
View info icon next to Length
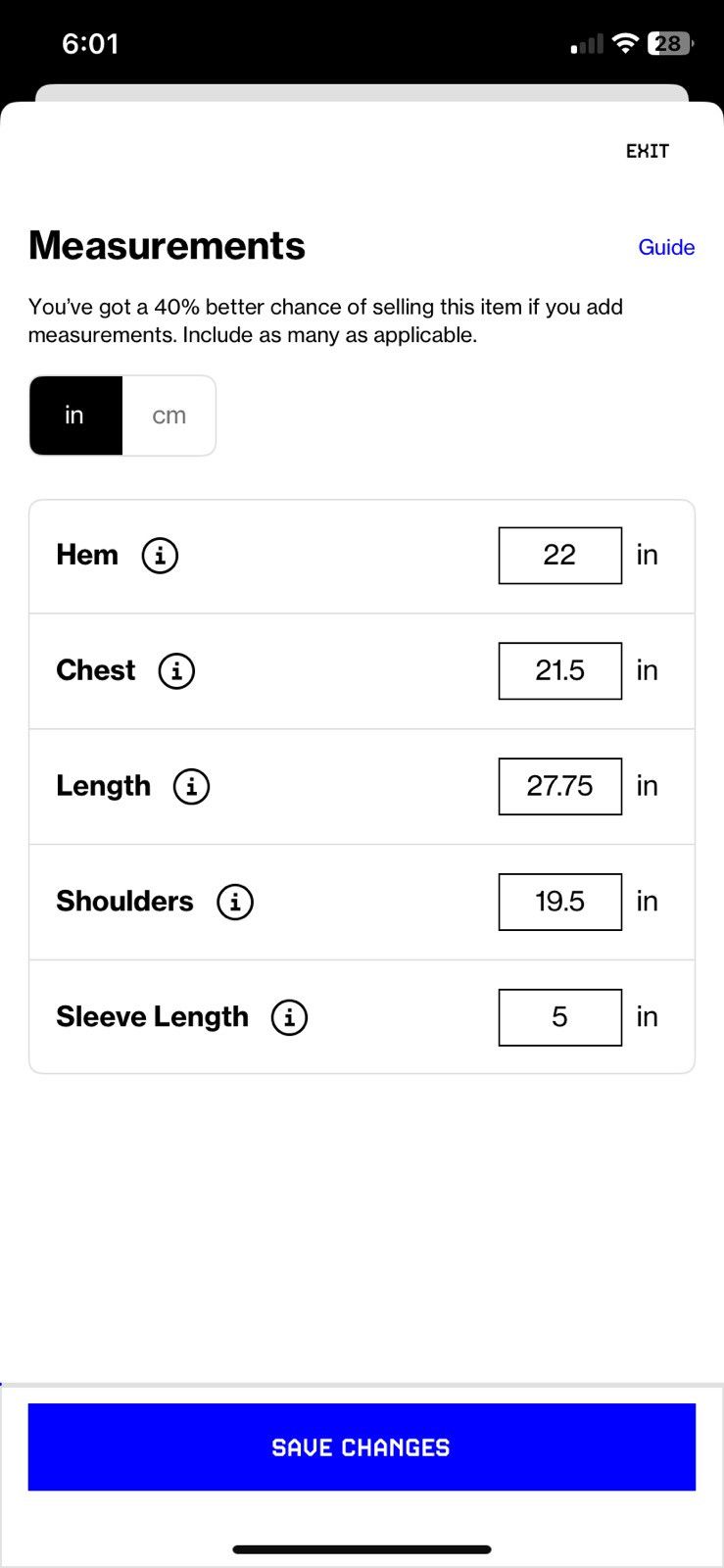pos(192,787)
